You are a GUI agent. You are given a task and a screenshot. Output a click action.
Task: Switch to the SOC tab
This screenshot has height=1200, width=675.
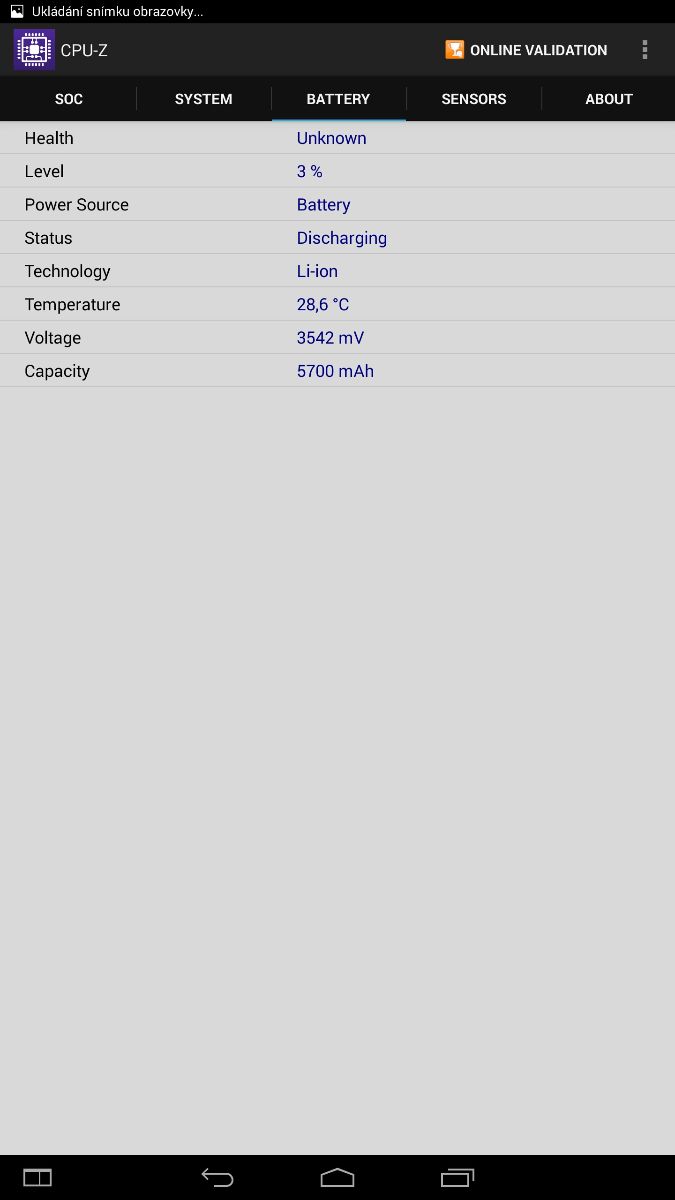tap(68, 99)
